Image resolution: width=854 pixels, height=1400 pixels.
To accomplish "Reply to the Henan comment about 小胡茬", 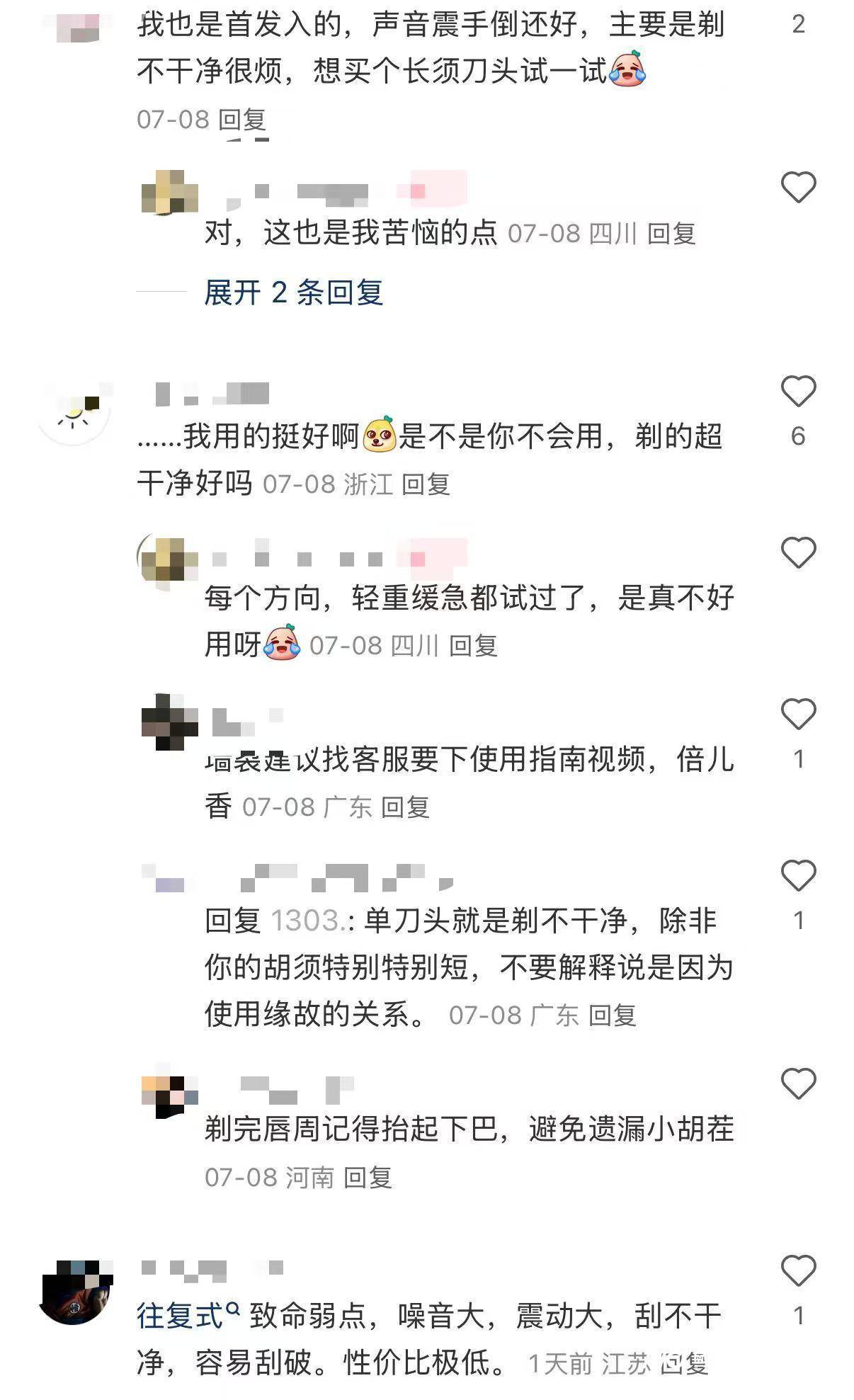I will click(x=368, y=1178).
